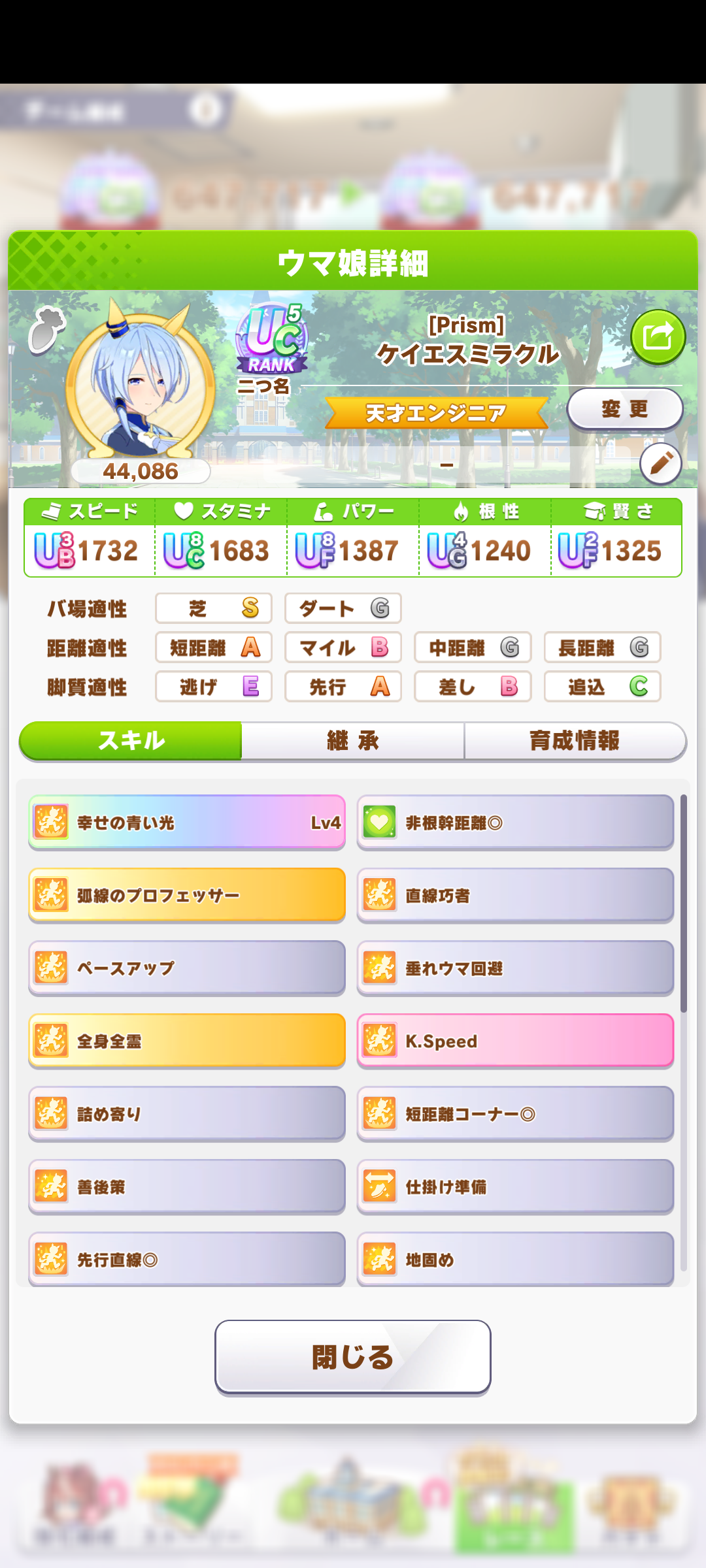Tap the 全身全霊 skill
706x1568 pixels.
tap(187, 1041)
